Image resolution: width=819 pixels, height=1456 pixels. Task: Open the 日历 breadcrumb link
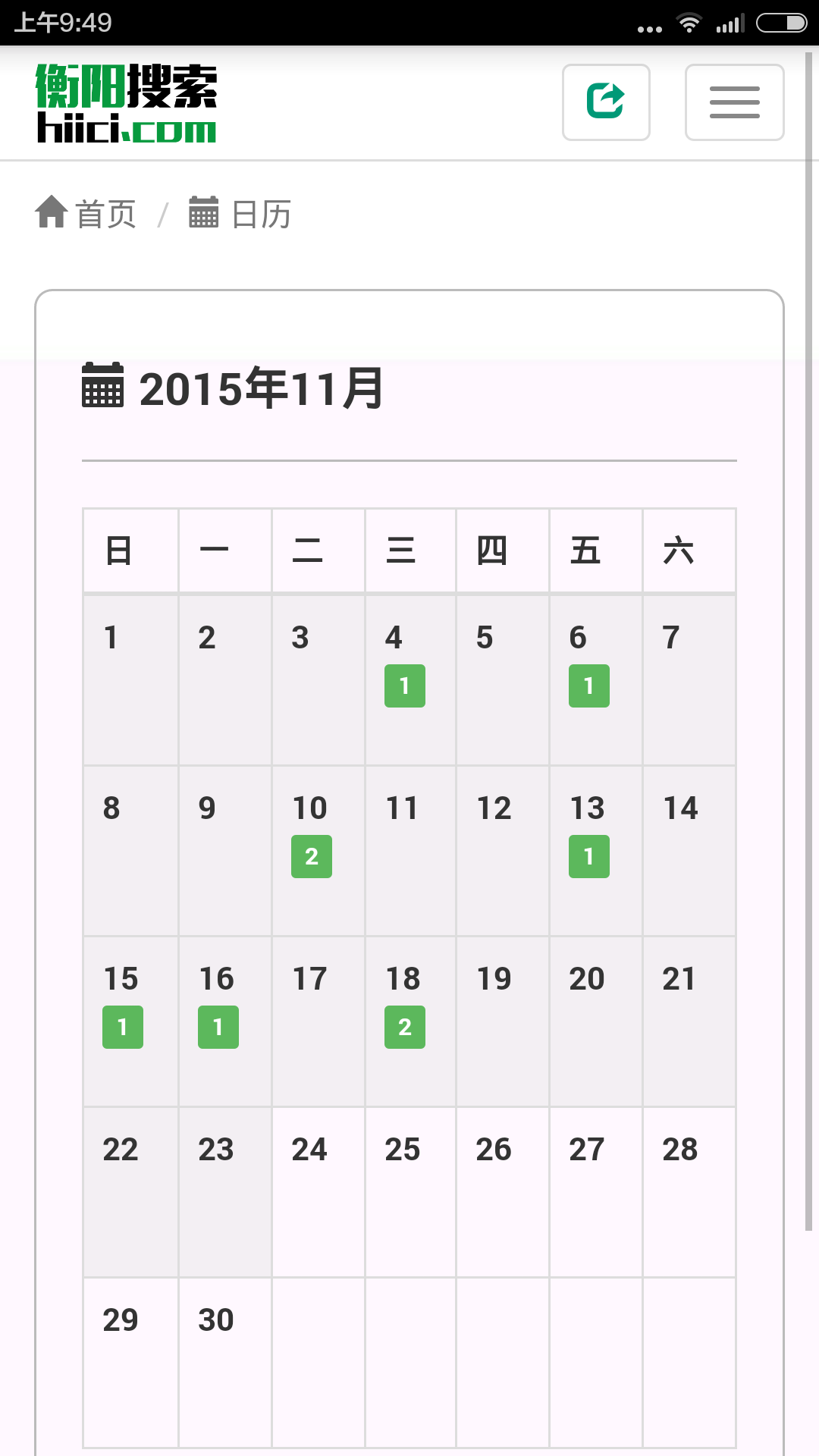(240, 214)
